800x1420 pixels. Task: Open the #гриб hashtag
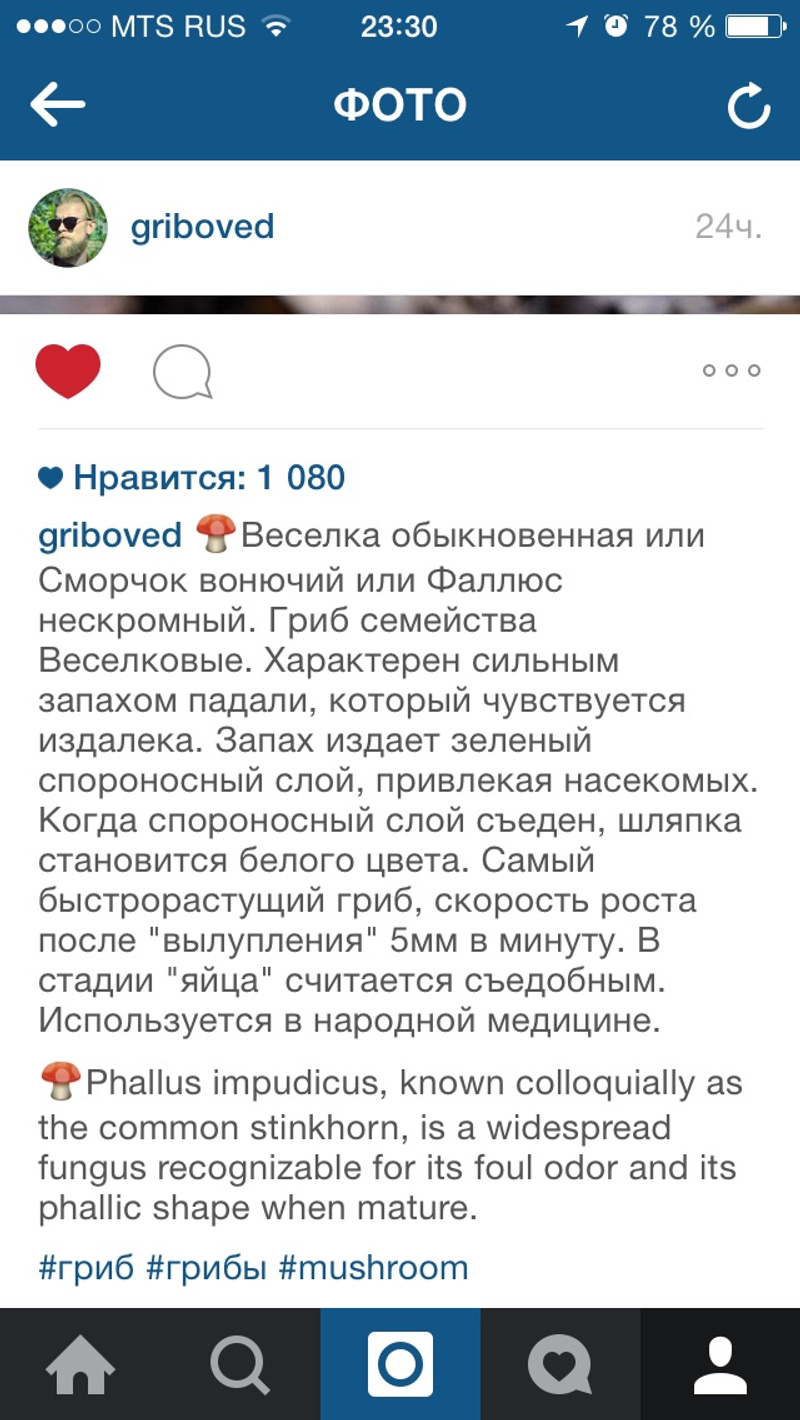(x=86, y=1268)
